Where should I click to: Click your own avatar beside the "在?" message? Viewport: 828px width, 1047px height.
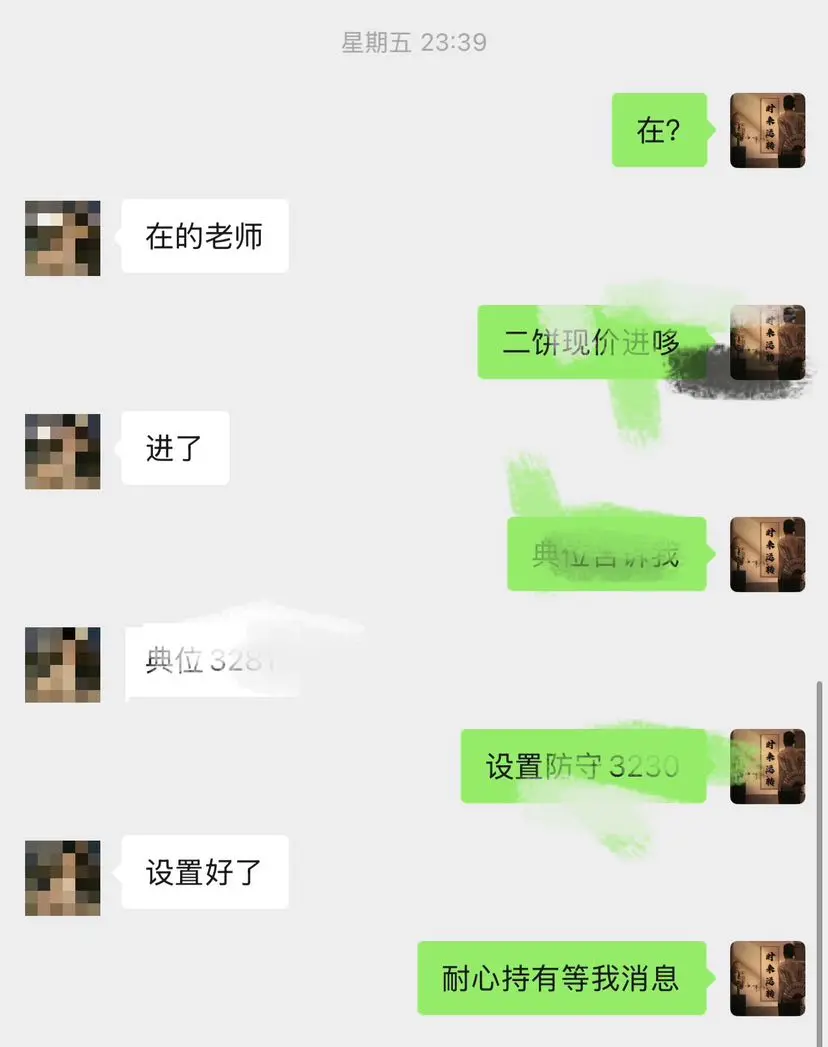tap(766, 130)
